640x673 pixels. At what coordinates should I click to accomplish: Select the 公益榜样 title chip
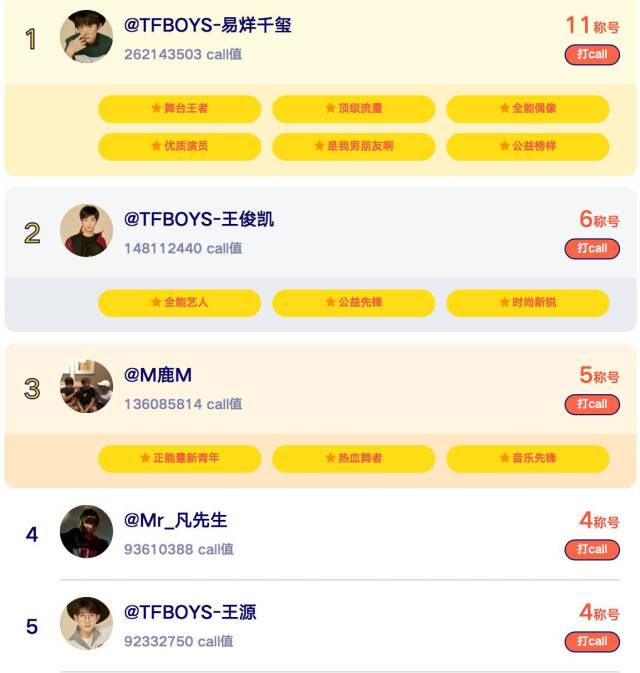(x=528, y=146)
